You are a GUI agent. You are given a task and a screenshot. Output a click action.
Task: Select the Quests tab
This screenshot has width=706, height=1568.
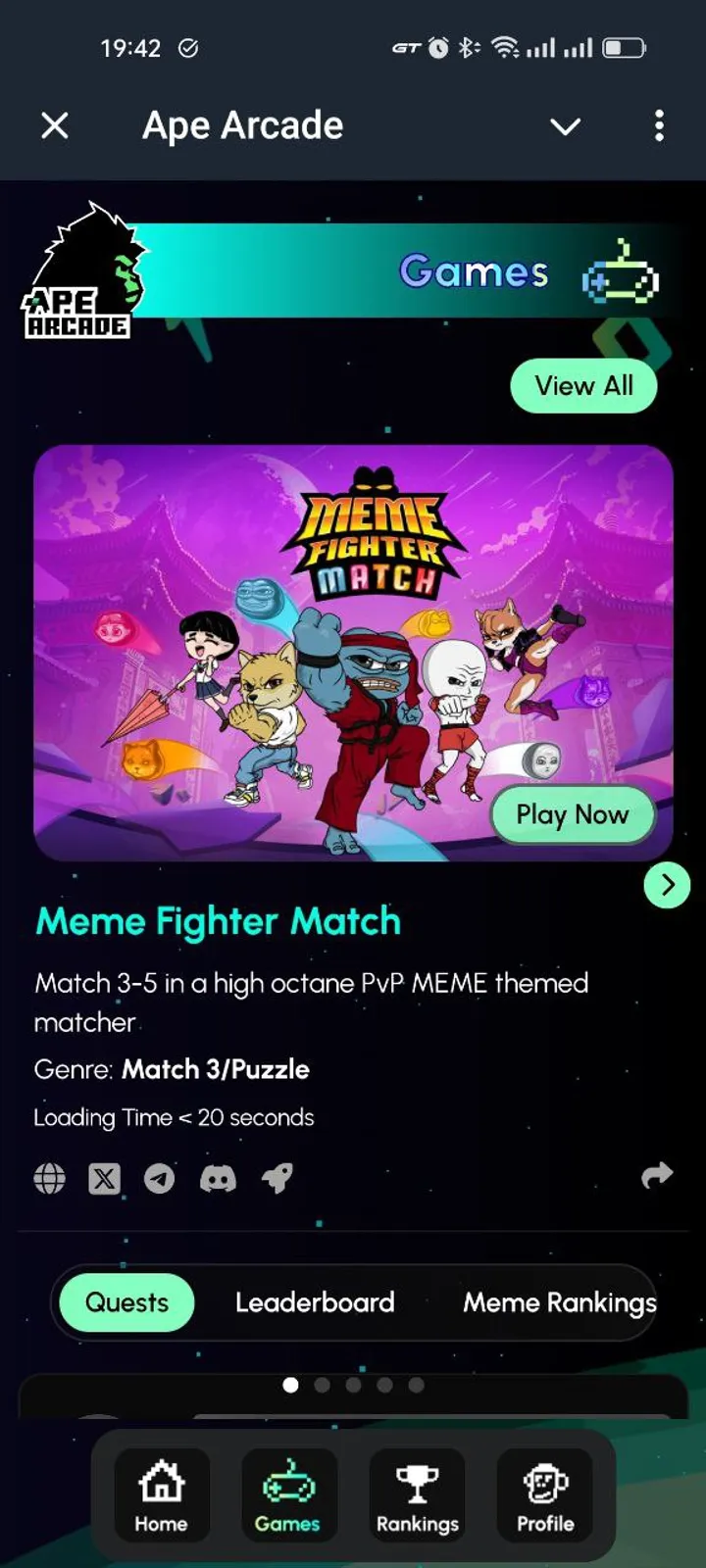coord(126,1302)
